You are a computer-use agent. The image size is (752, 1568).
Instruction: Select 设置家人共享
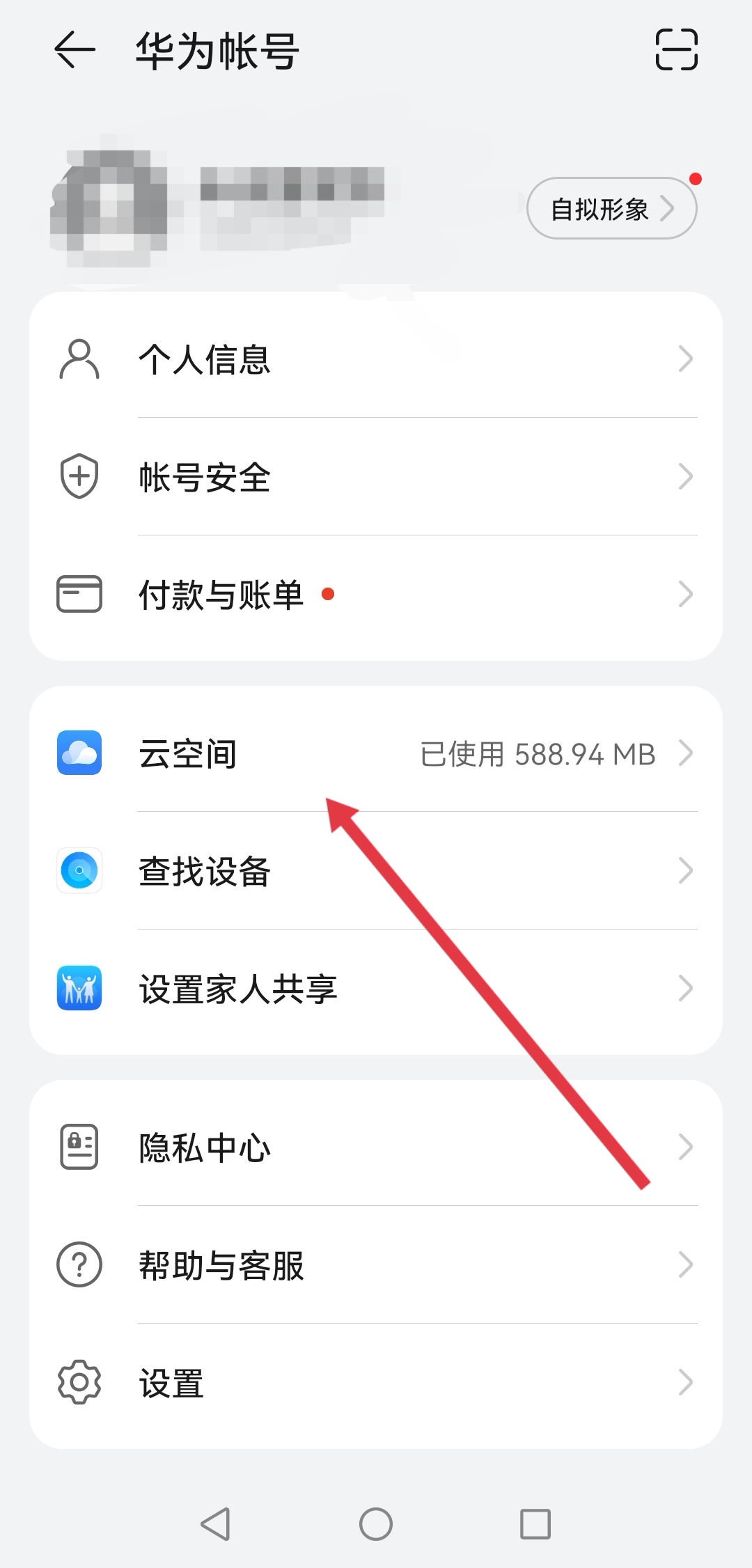376,988
